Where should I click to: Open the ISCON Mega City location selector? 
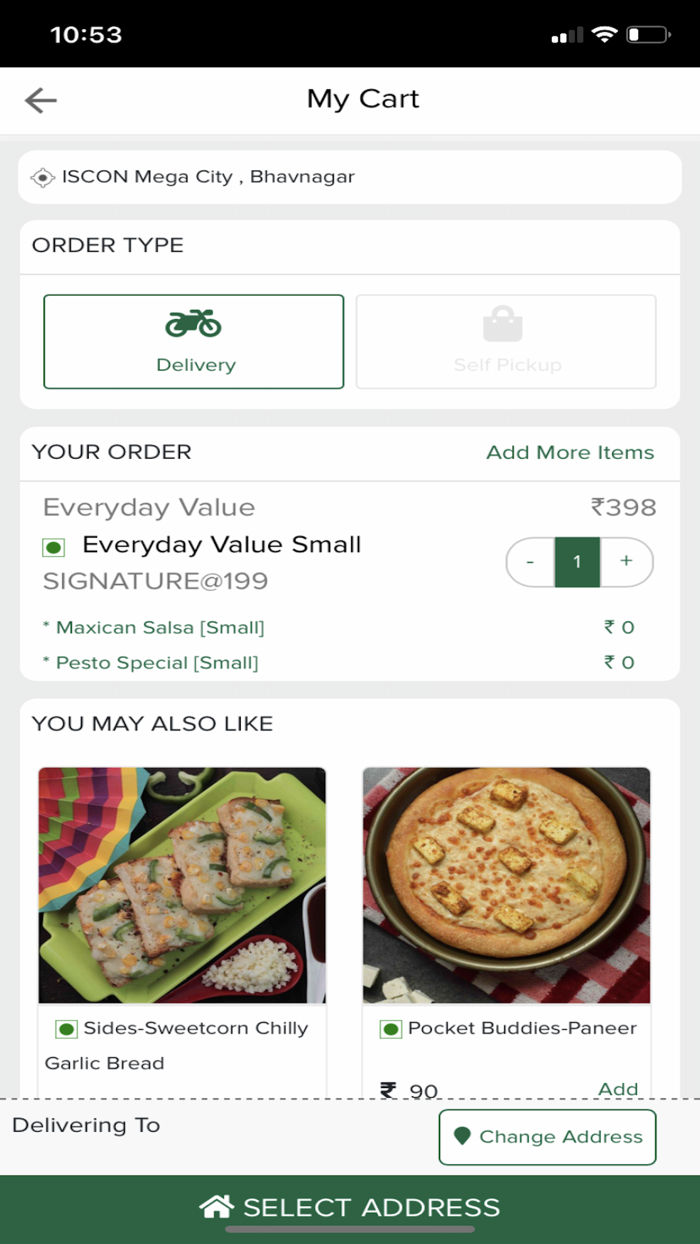tap(349, 178)
